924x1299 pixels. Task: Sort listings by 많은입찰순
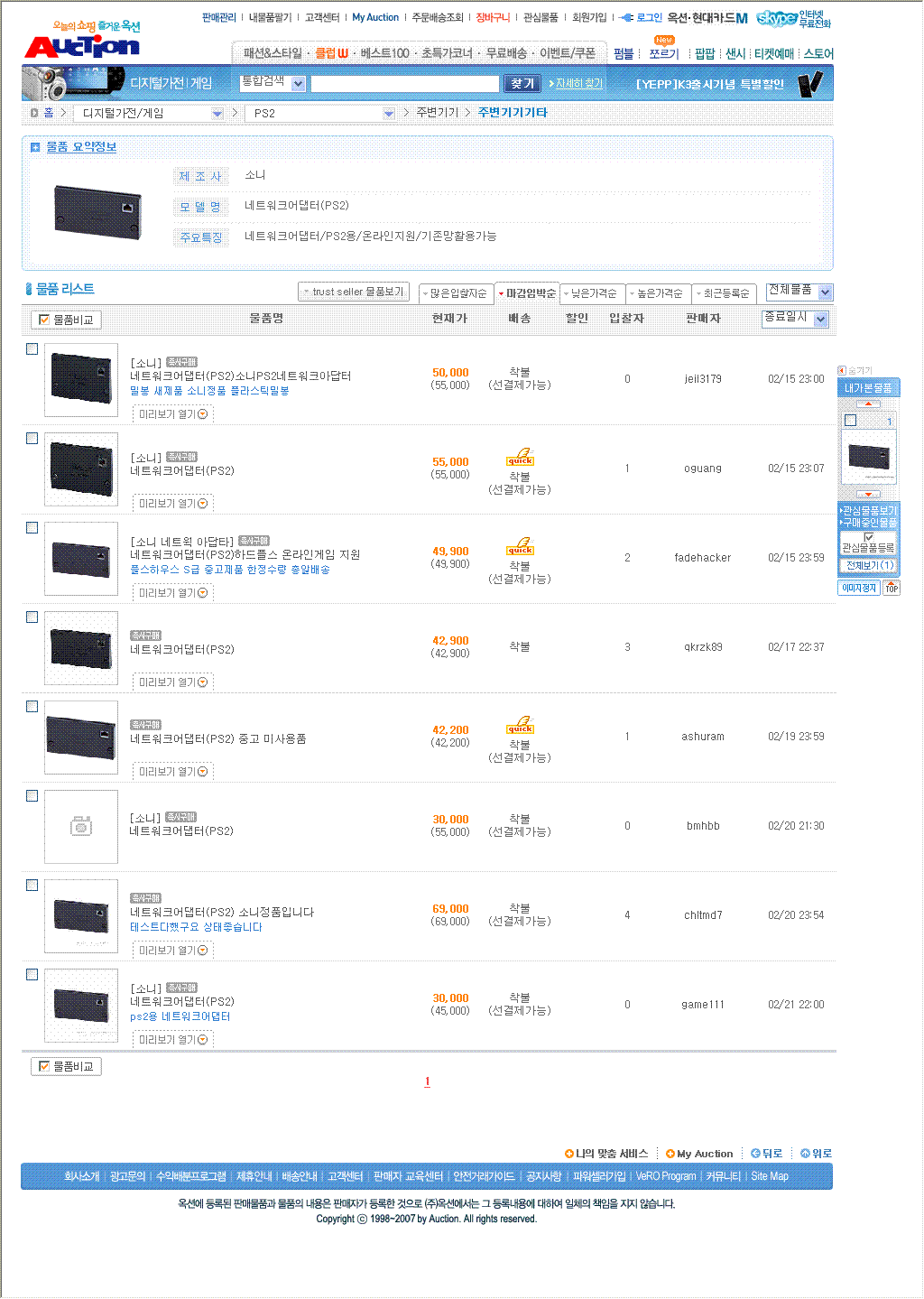(457, 293)
